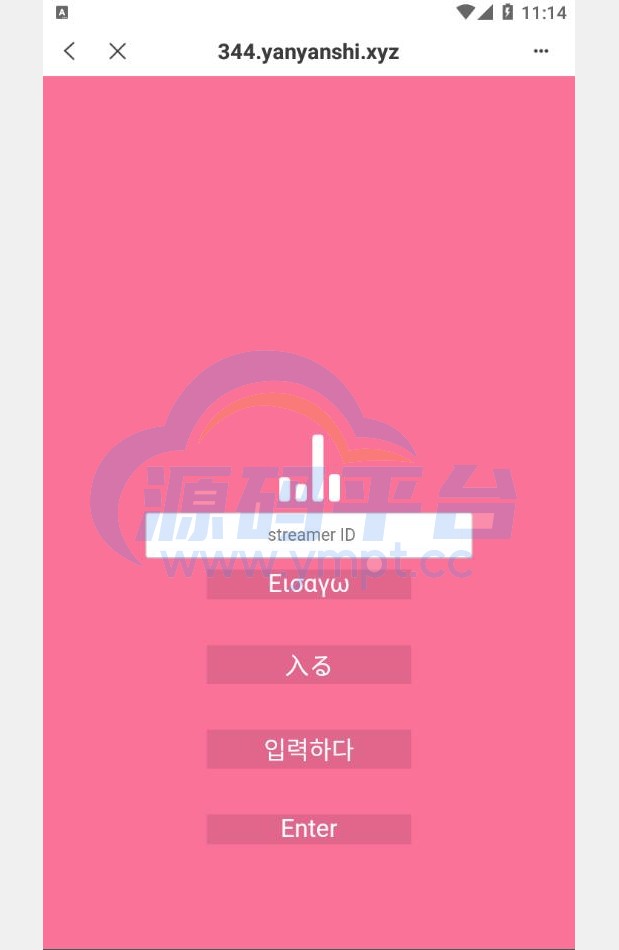This screenshot has height=950, width=619.
Task: Hit the English Enter button
Action: [x=309, y=829]
